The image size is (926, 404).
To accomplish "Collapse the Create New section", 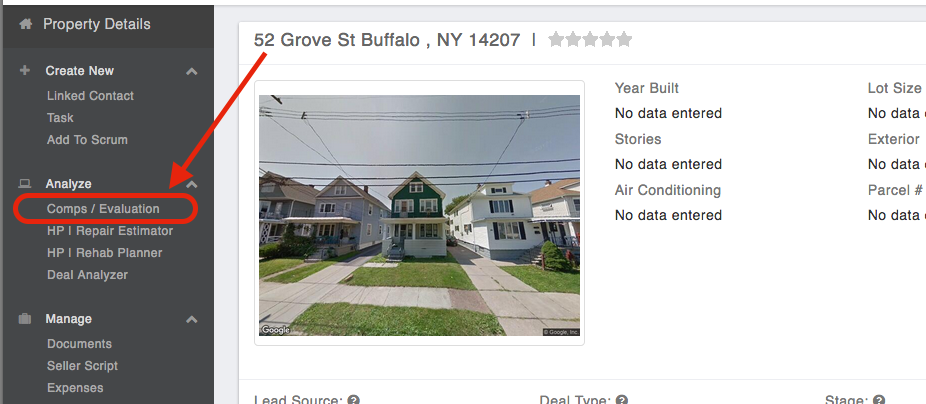I will (192, 72).
